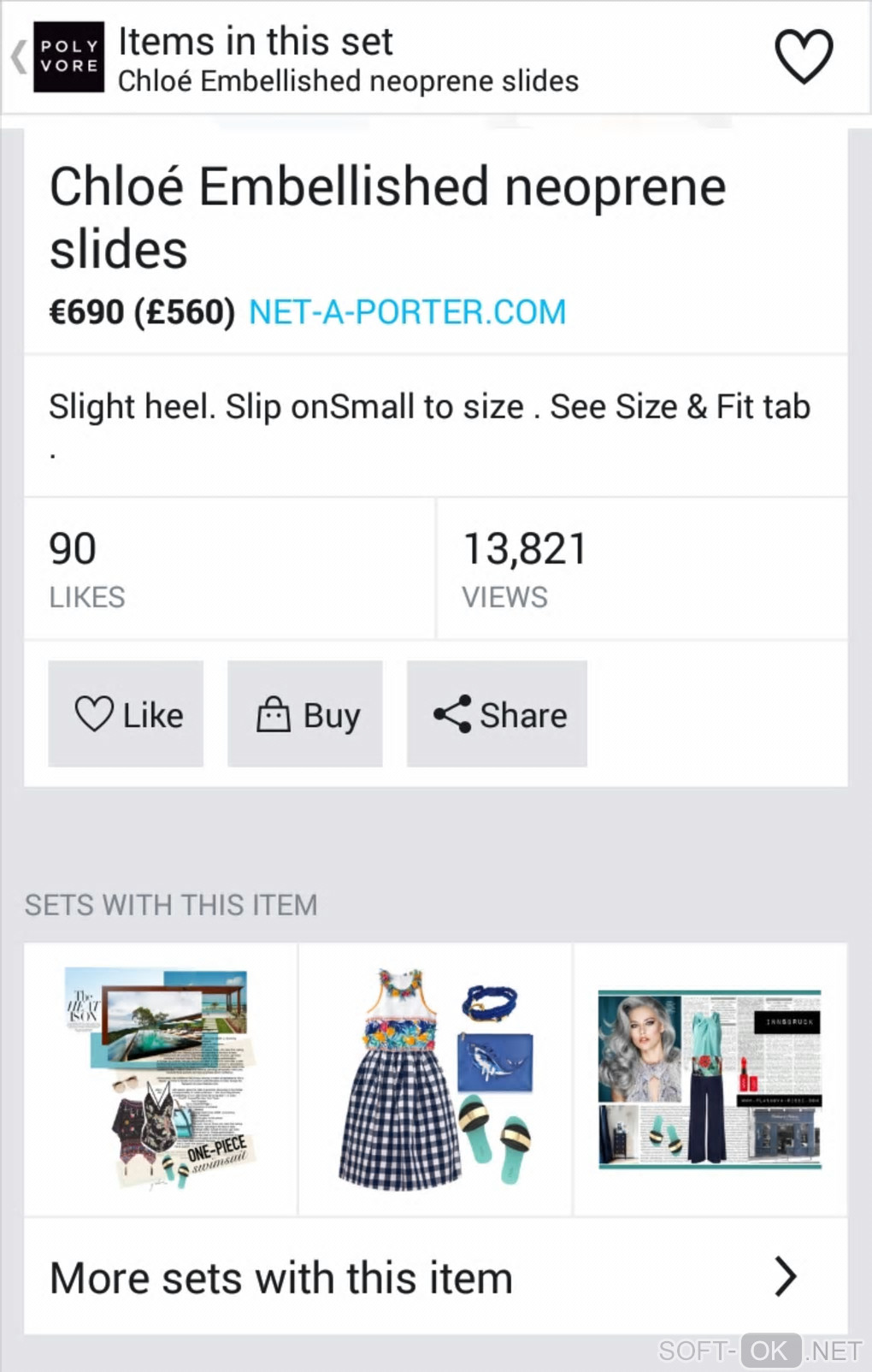Like the Chloé neoprene slides
This screenshot has height=1372, width=872.
(x=127, y=714)
